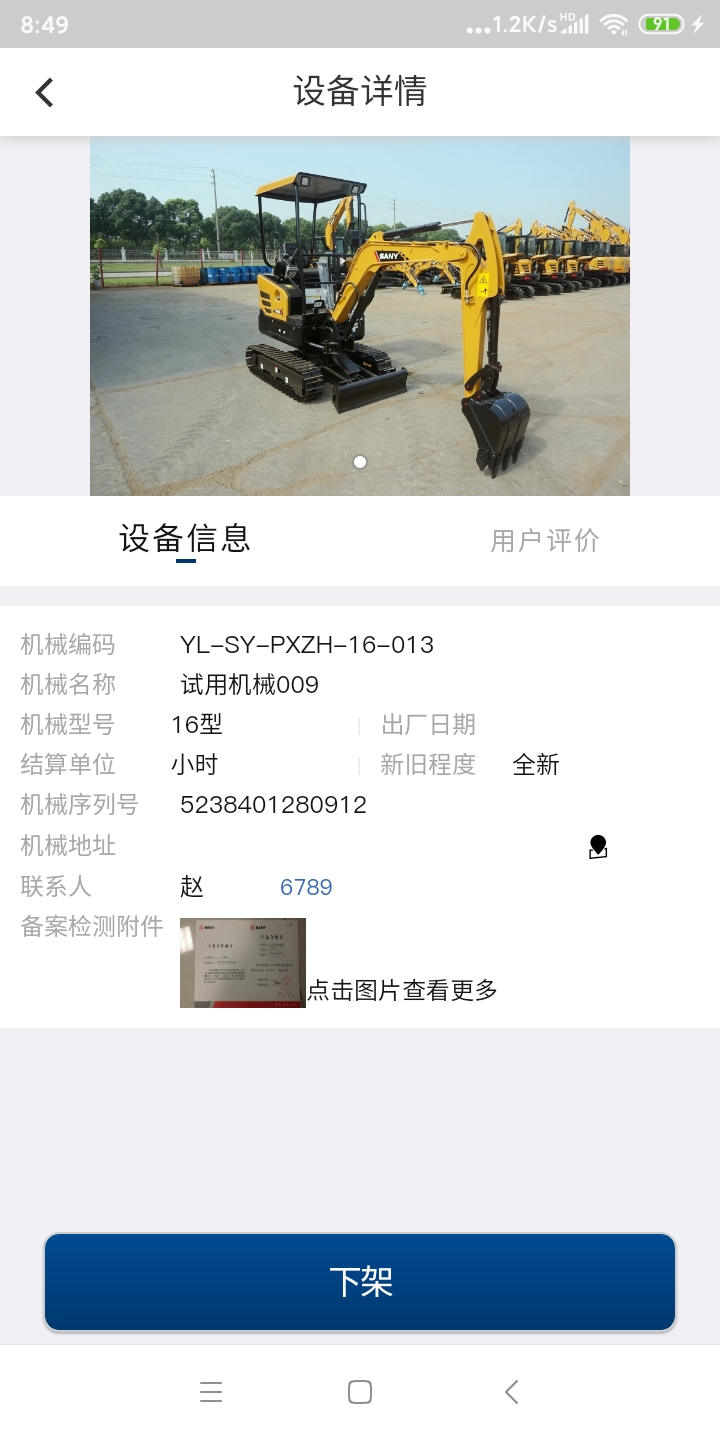Image resolution: width=720 pixels, height=1440 pixels.
Task: Select the 设备信息 tab
Action: click(188, 540)
